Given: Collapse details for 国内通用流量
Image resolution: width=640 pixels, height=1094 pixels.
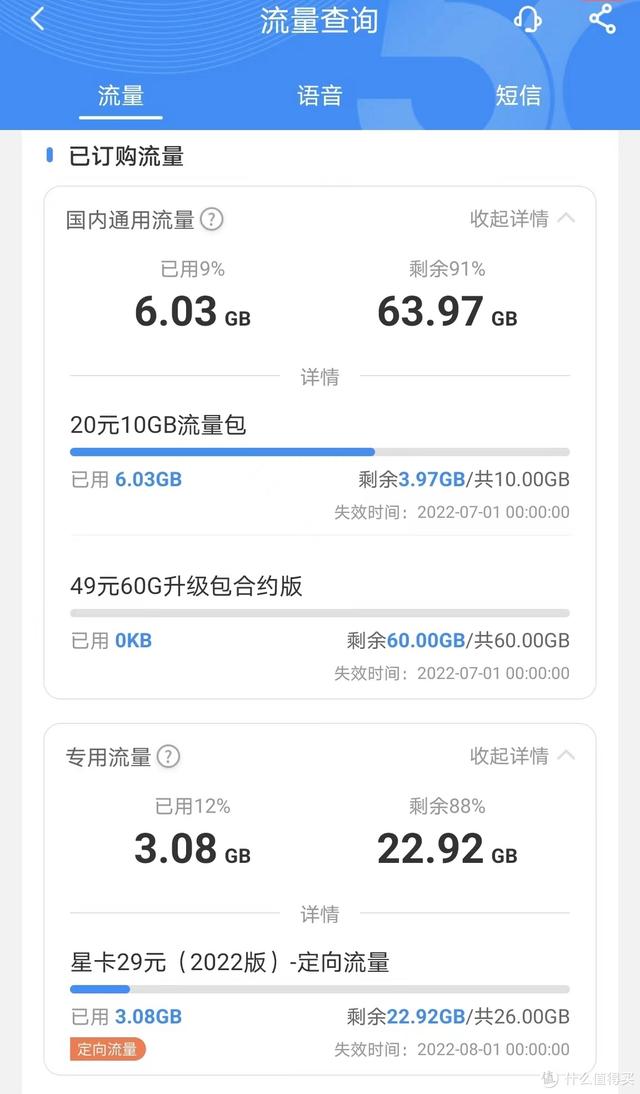Looking at the screenshot, I should (x=522, y=219).
